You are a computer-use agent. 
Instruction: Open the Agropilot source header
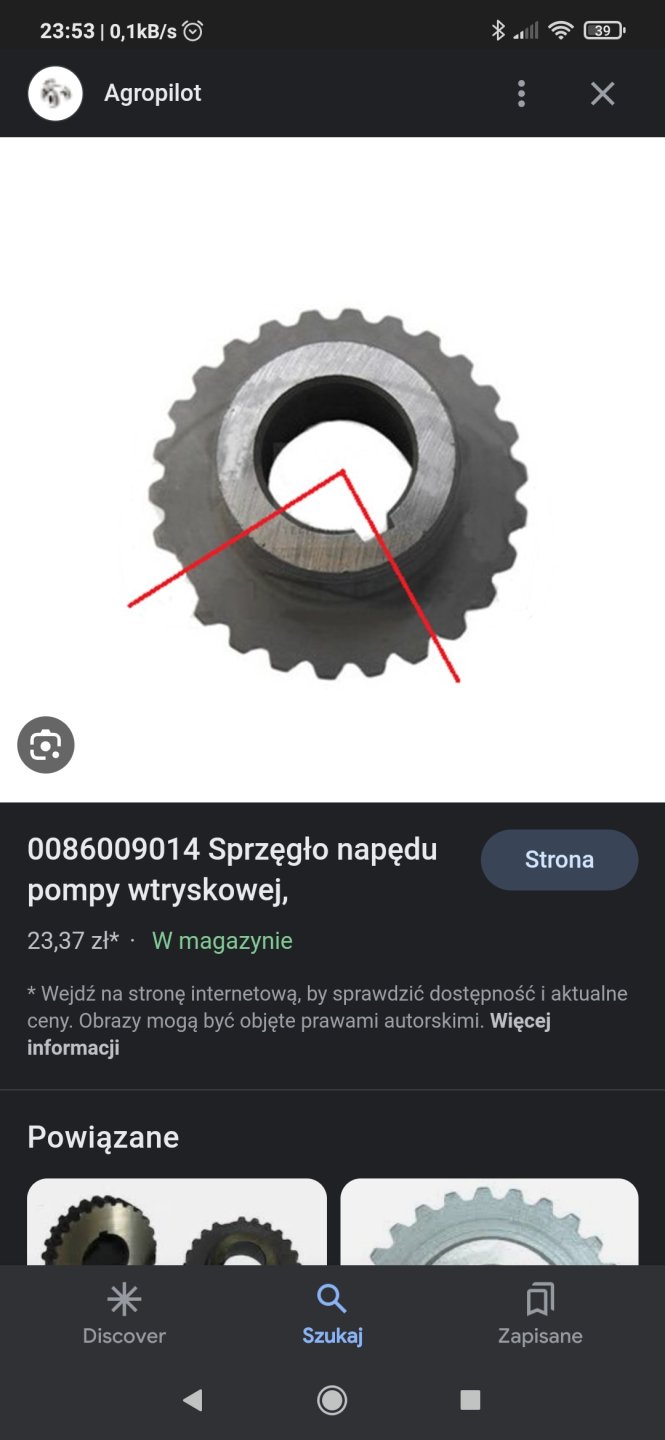[153, 94]
